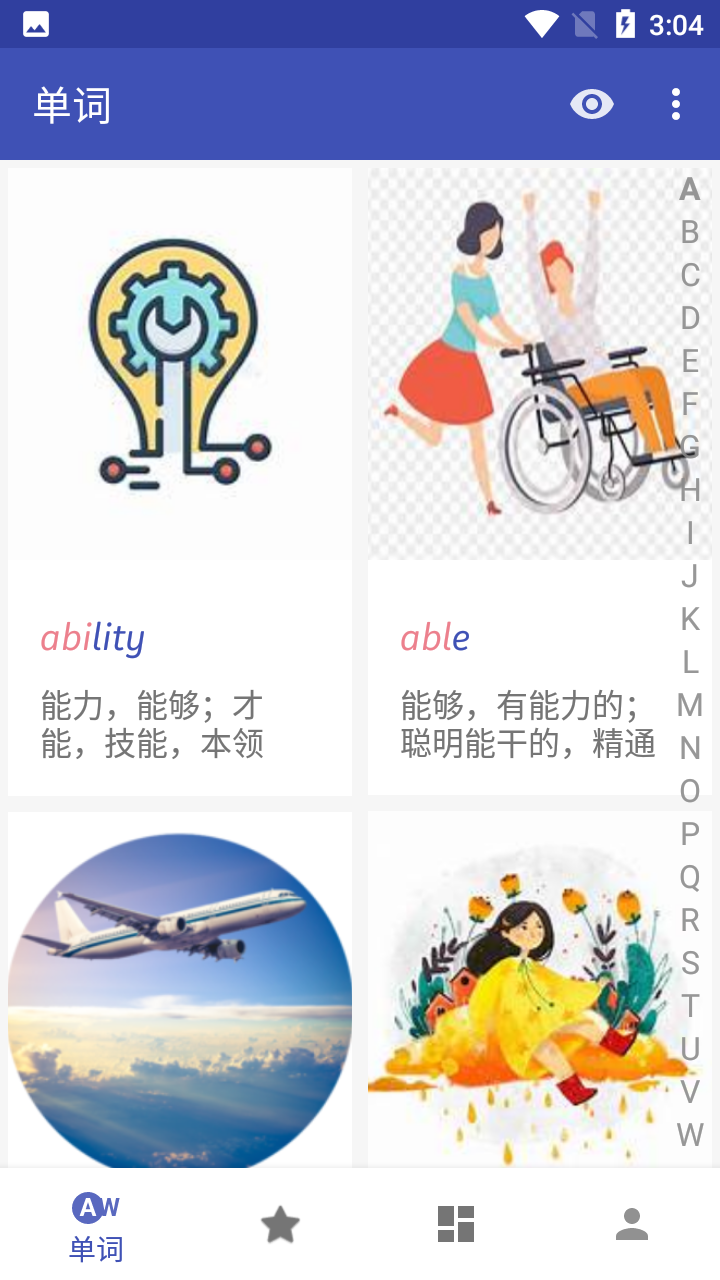Select the word ability
The image size is (720, 1280).
92,637
